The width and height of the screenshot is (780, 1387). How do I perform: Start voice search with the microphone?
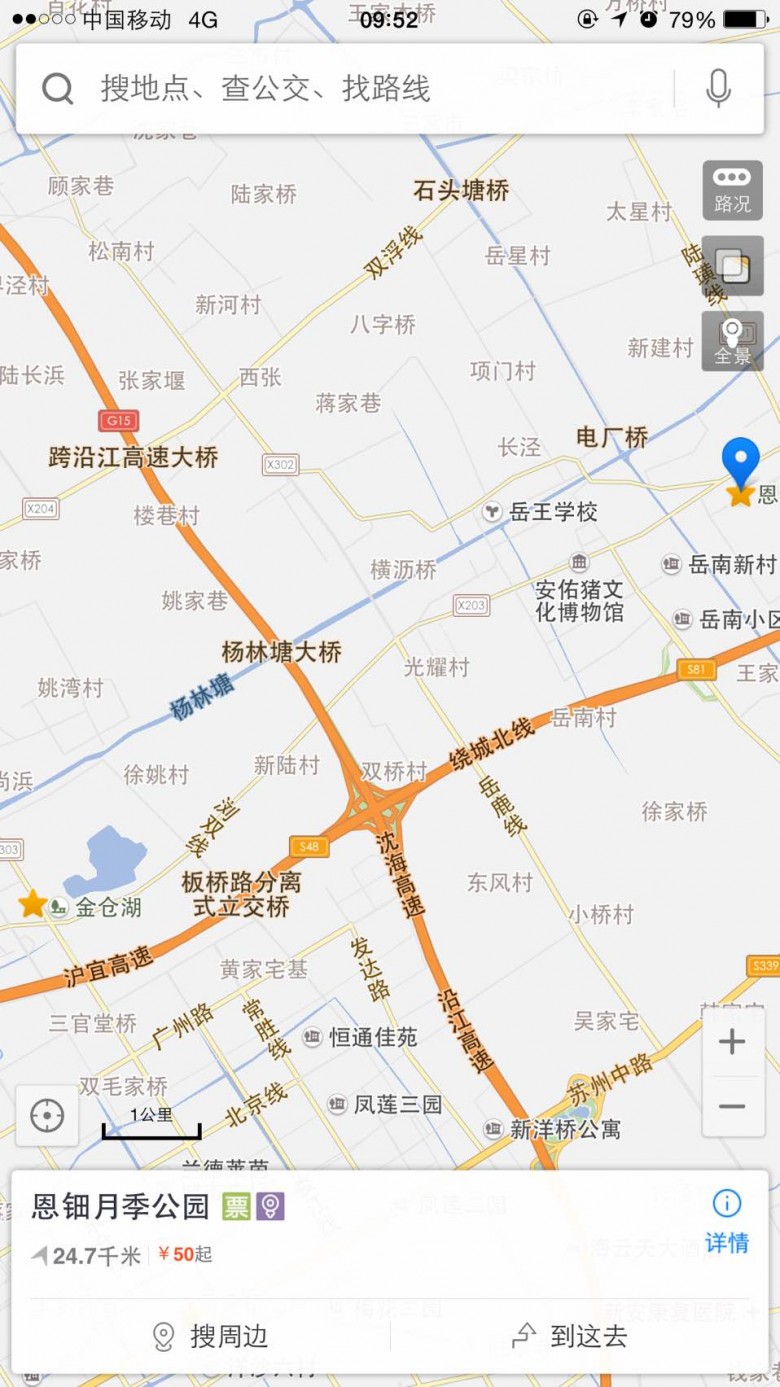point(718,89)
